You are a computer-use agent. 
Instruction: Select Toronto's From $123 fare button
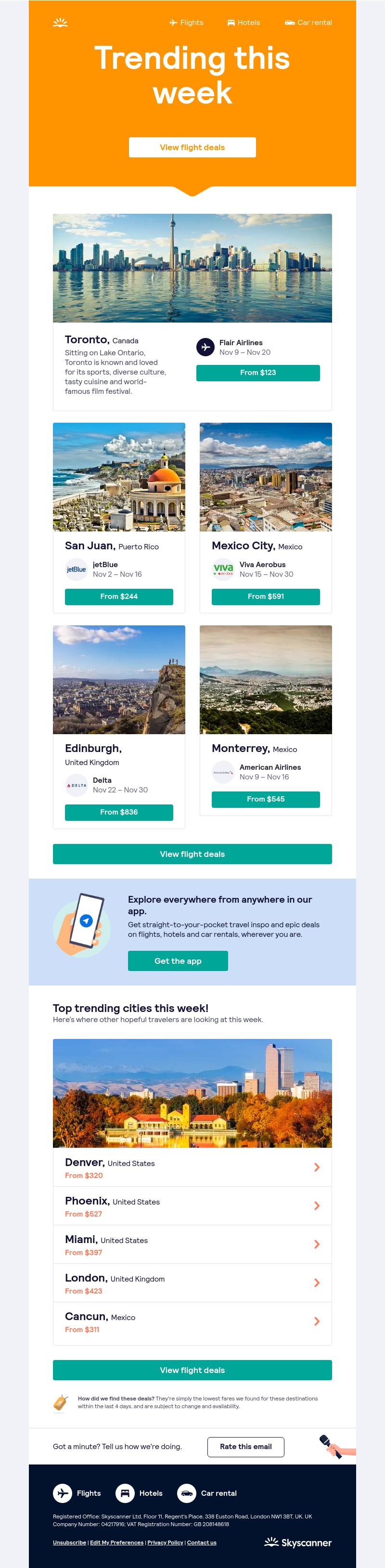pos(258,373)
